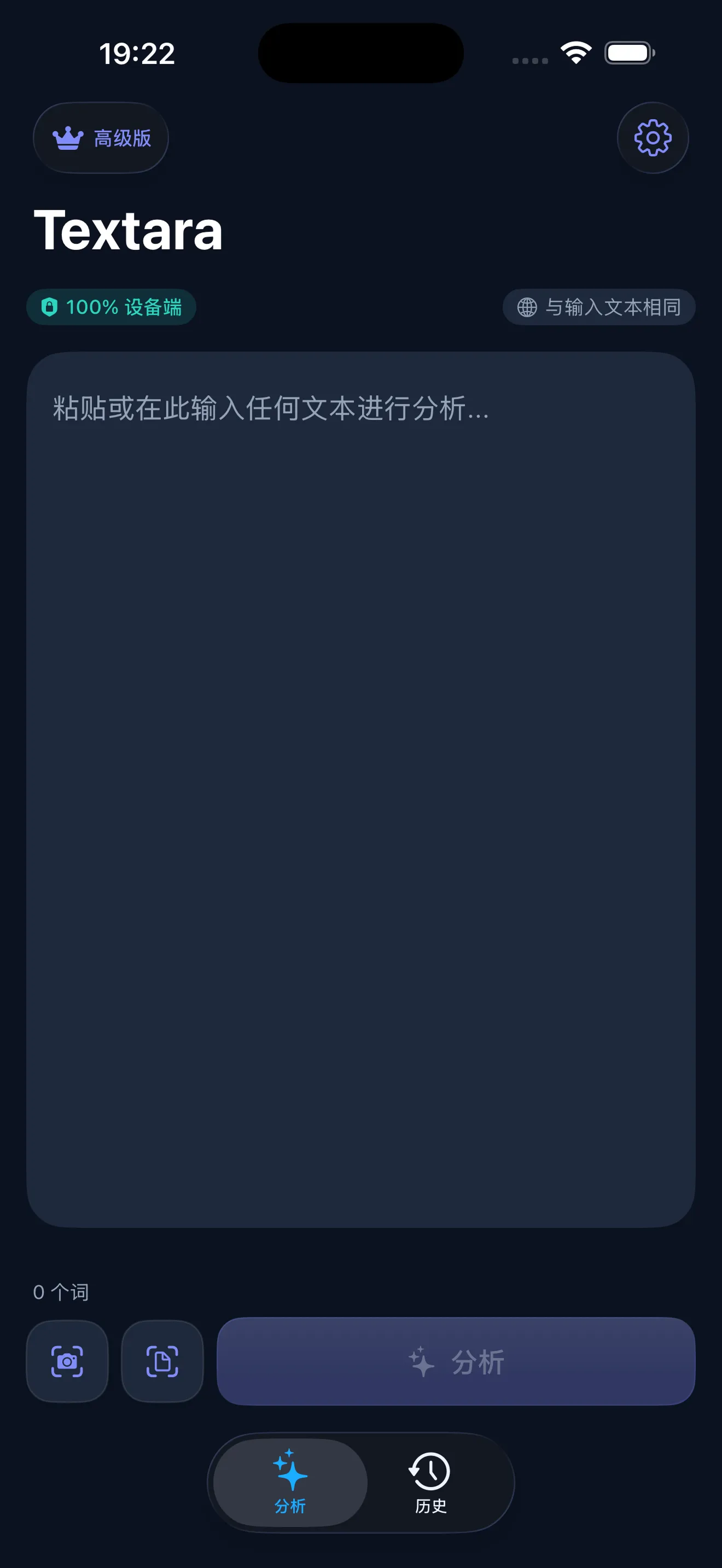Open the 与输入文本相同 language dropdown

(598, 307)
